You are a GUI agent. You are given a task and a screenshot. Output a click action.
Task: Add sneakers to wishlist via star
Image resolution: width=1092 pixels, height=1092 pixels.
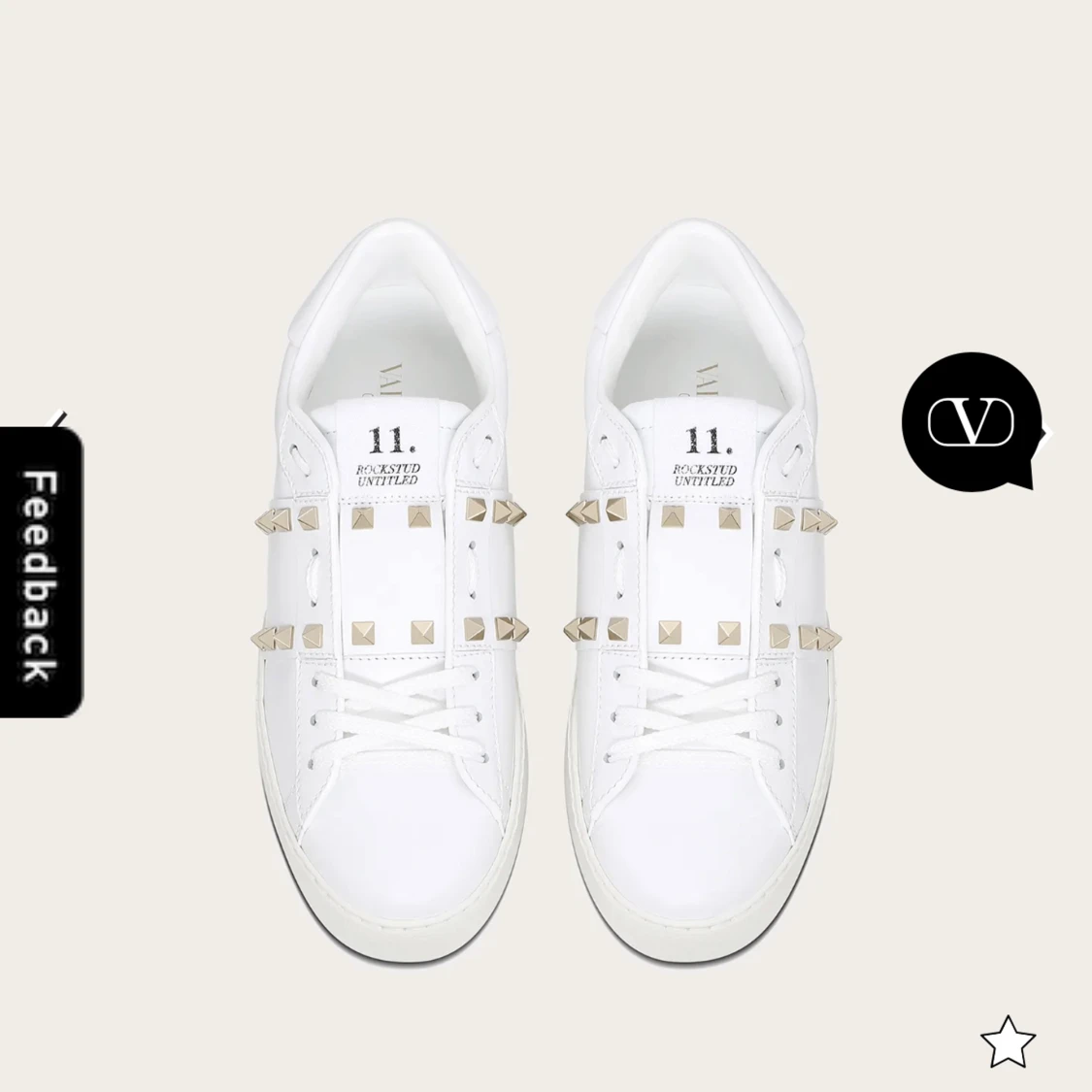click(1008, 1041)
